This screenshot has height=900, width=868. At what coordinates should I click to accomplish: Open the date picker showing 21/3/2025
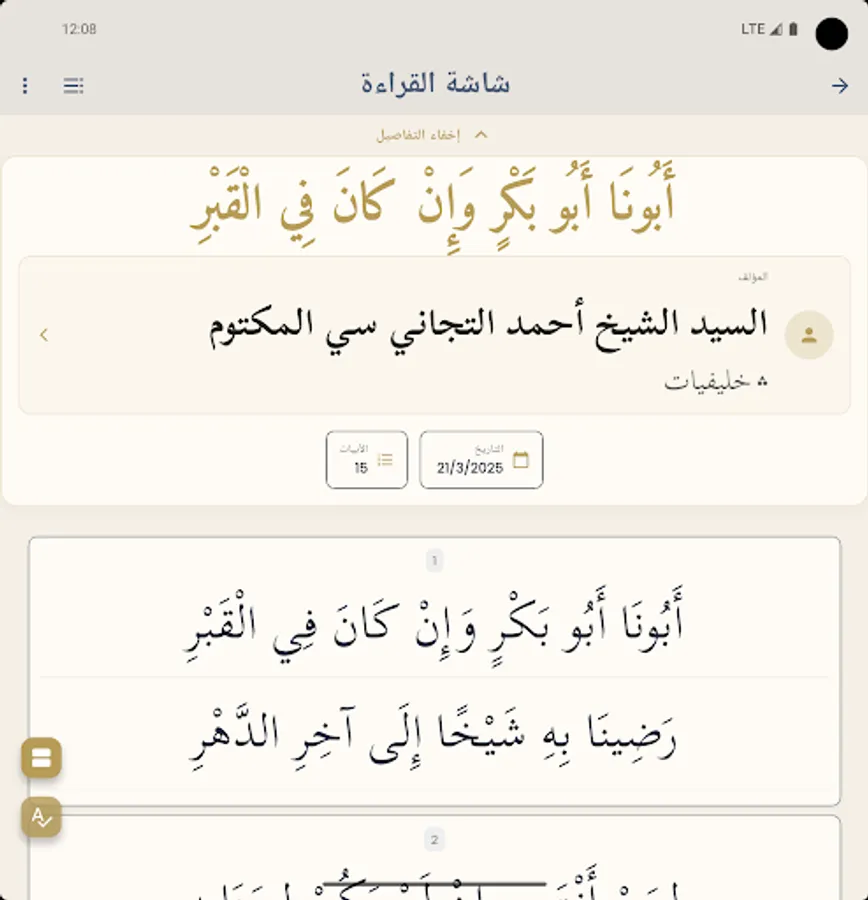point(470,467)
